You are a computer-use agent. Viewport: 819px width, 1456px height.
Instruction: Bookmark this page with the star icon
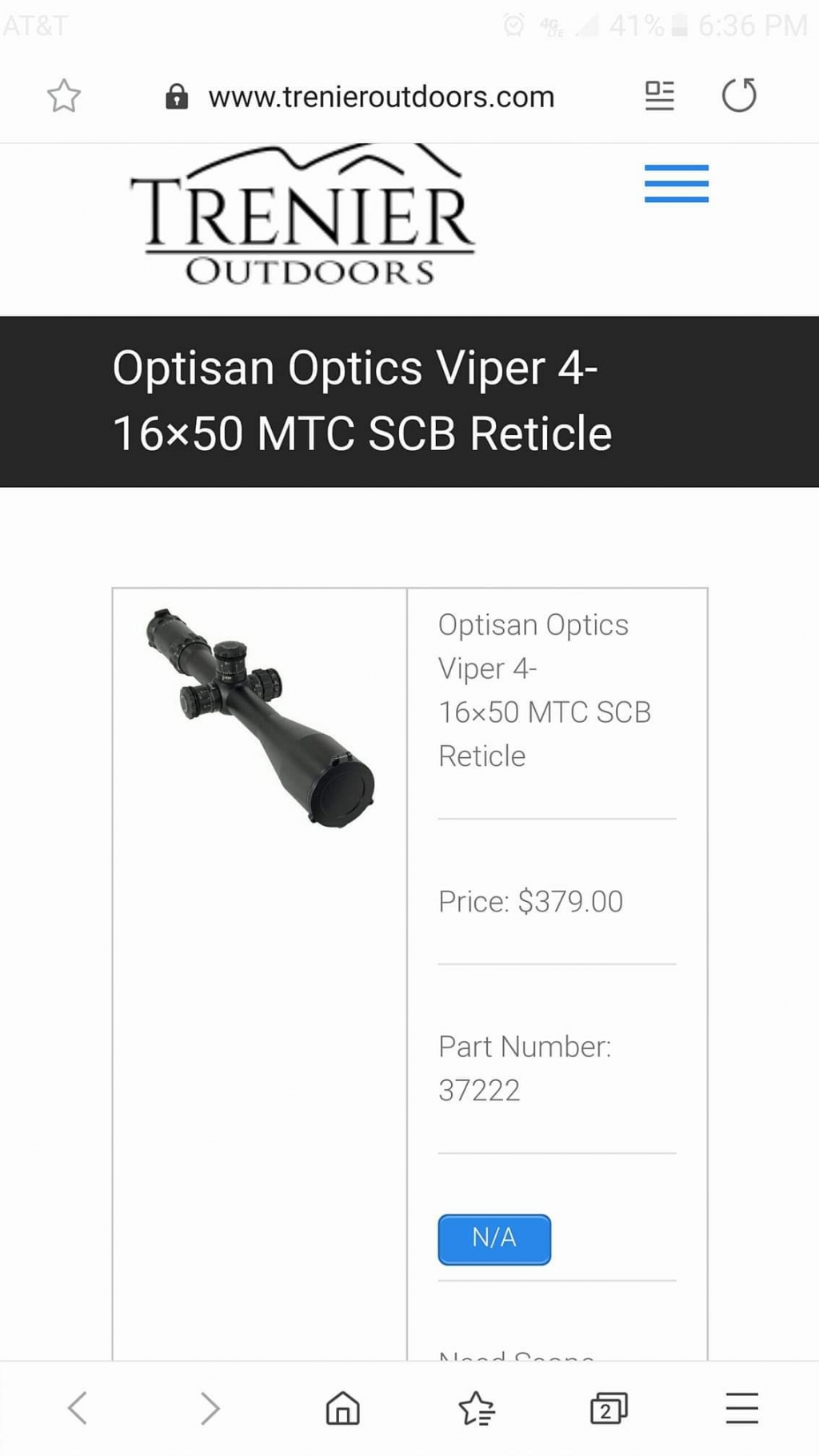pyautogui.click(x=63, y=97)
